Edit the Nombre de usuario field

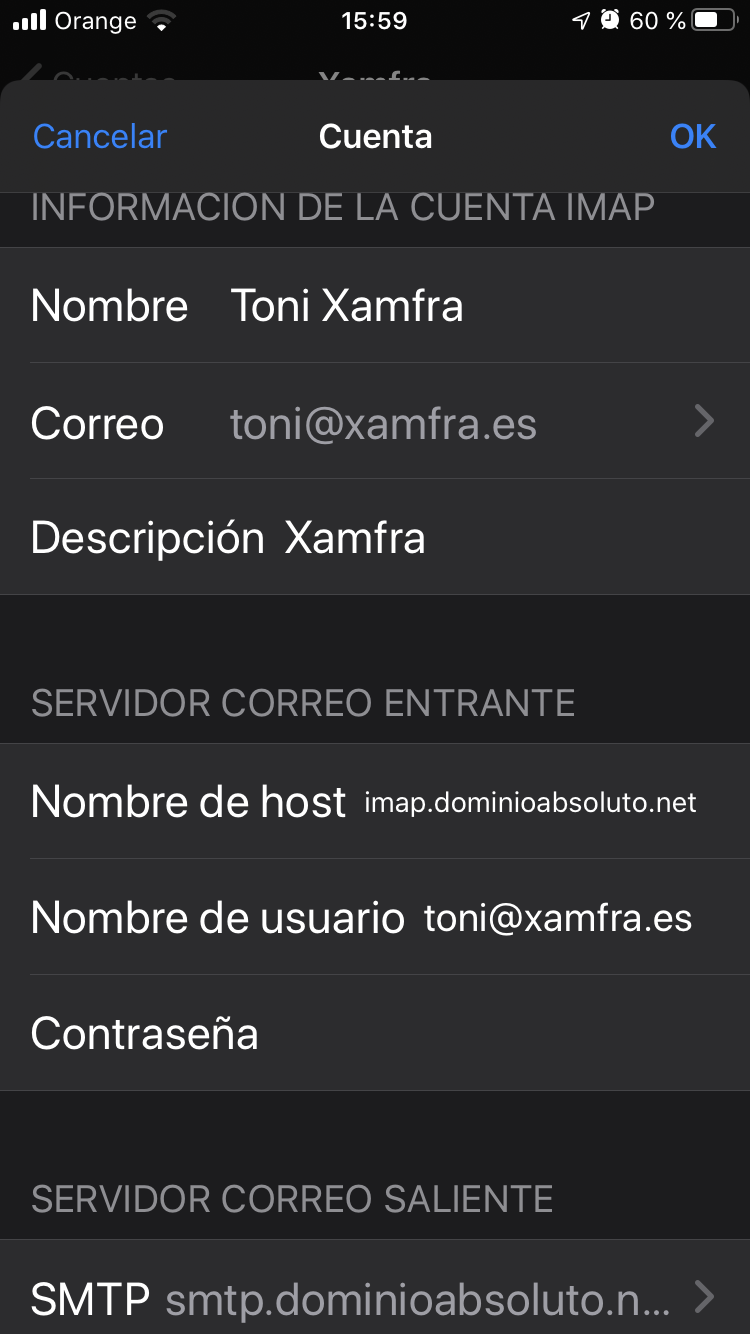point(375,918)
